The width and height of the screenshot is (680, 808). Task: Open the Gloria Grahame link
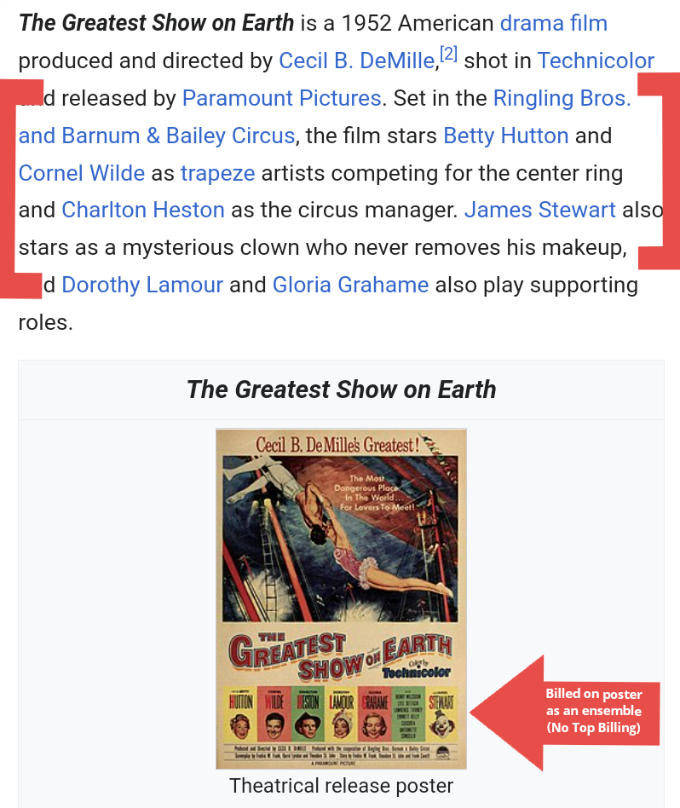pyautogui.click(x=350, y=285)
